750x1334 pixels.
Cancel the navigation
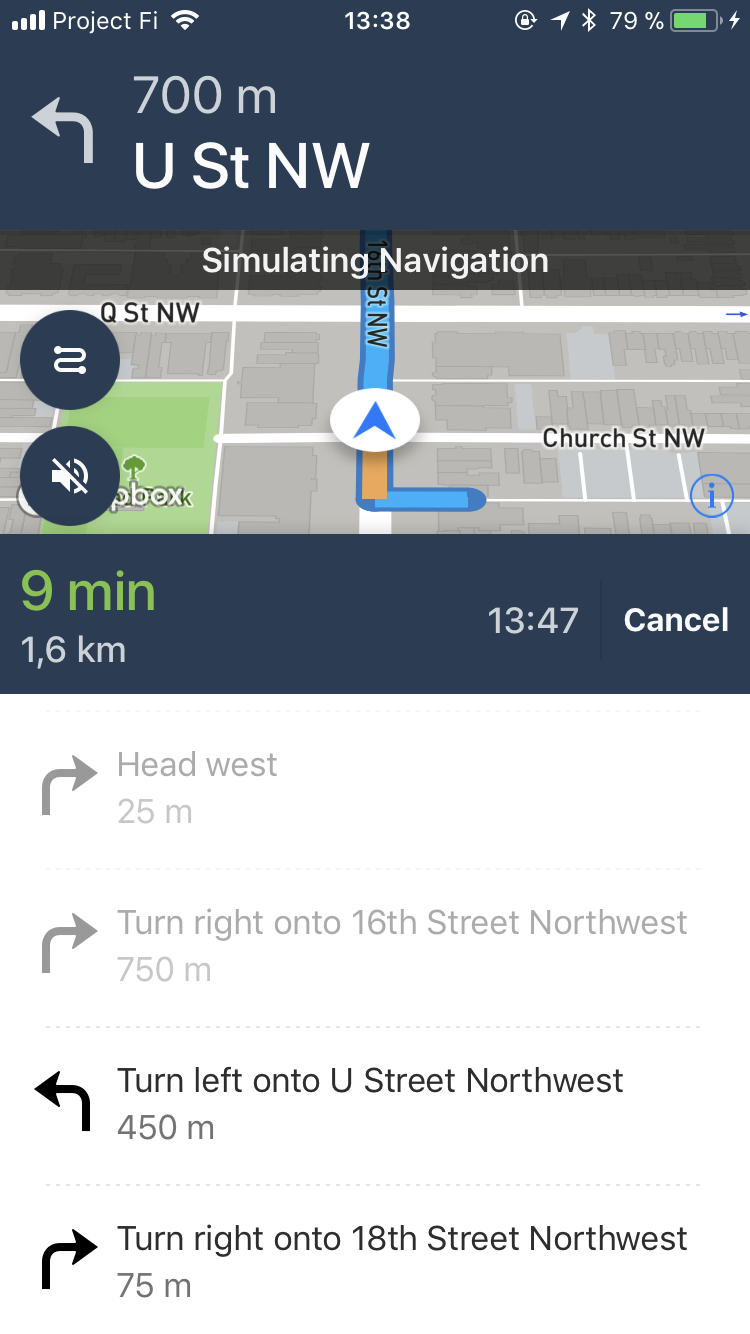(x=676, y=620)
